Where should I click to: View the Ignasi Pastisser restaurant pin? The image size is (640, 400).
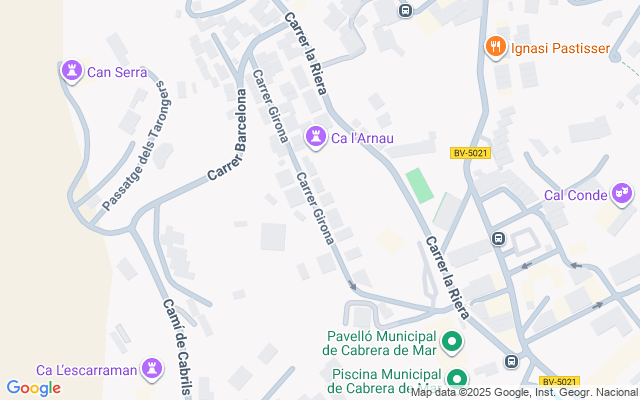(495, 47)
